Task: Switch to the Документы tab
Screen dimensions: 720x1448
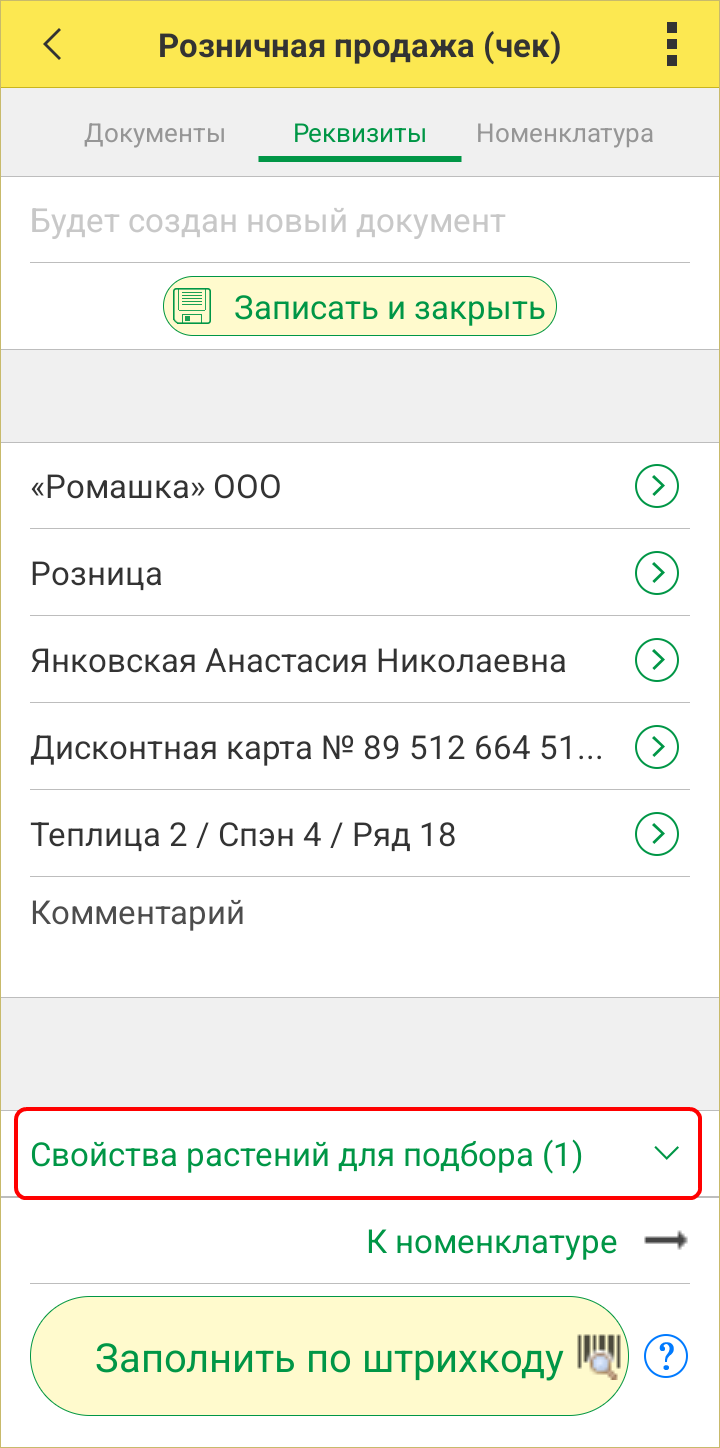Action: [154, 134]
